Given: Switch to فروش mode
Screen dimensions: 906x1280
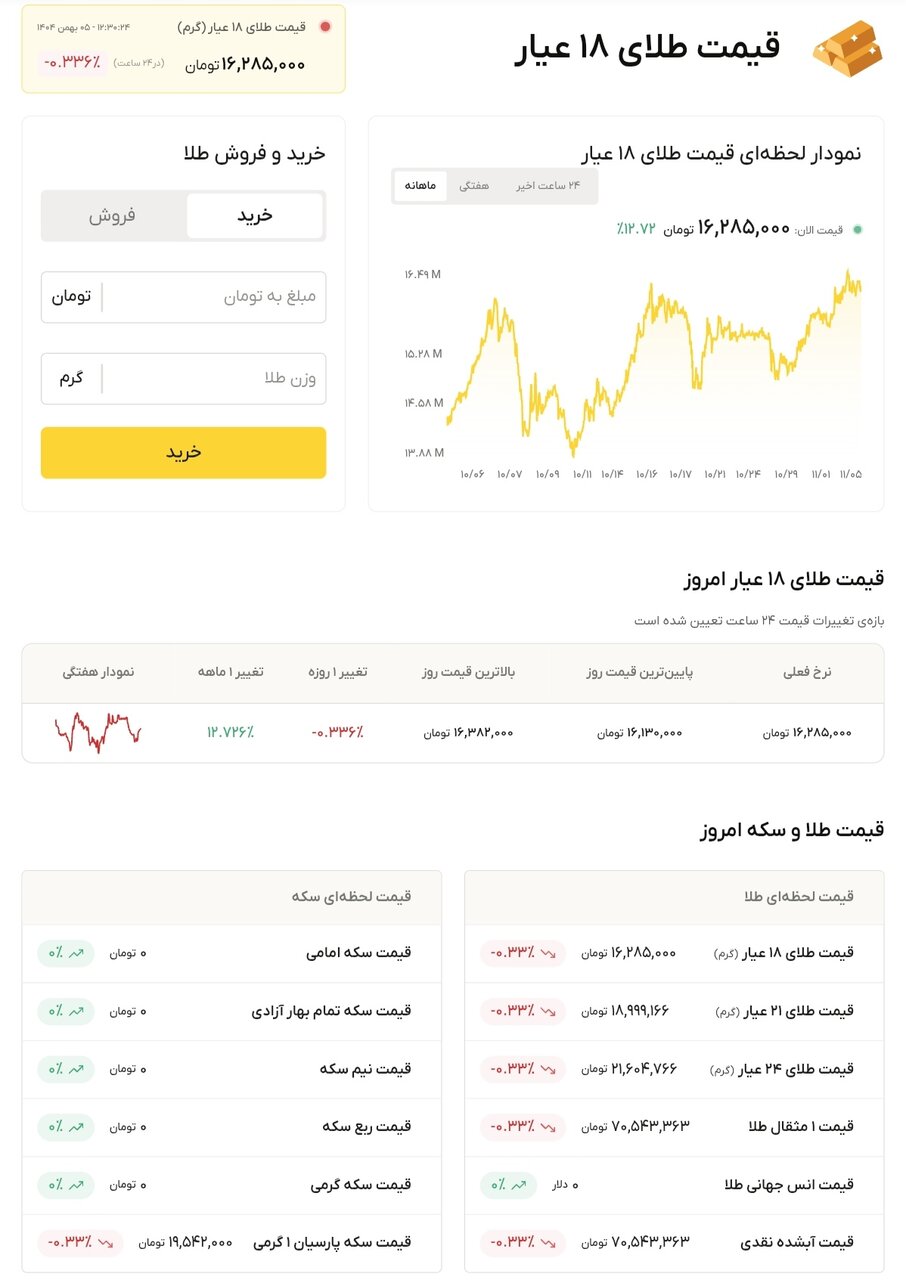Looking at the screenshot, I should pyautogui.click(x=111, y=215).
